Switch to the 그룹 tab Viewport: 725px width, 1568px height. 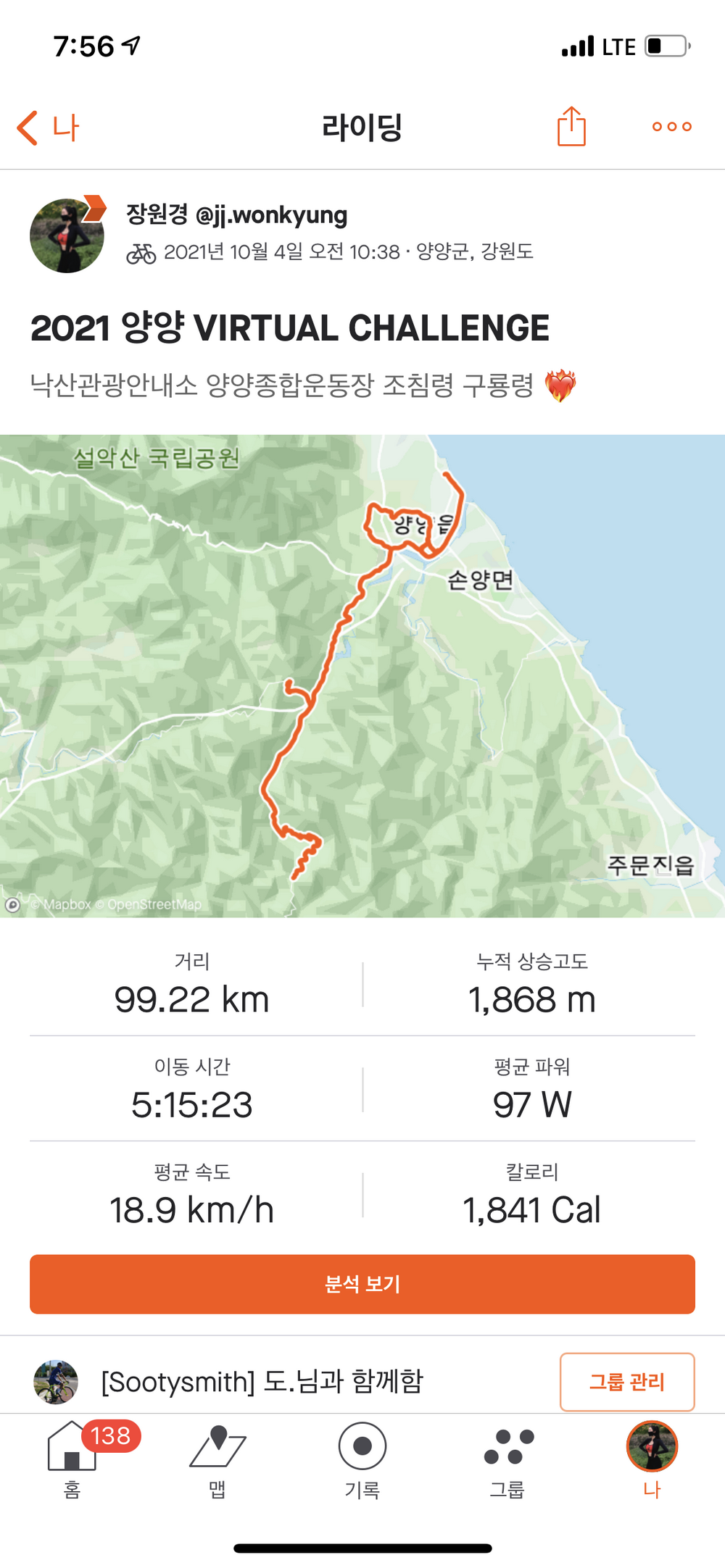507,1458
